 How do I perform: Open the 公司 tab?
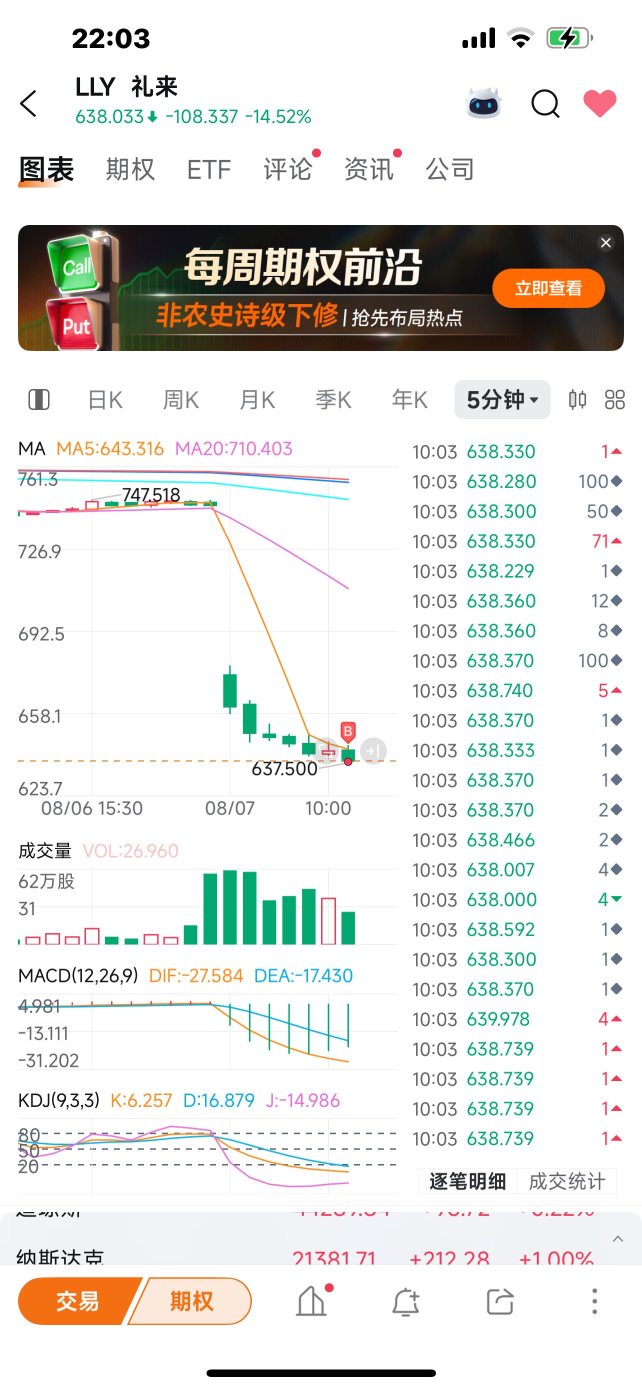pyautogui.click(x=449, y=170)
